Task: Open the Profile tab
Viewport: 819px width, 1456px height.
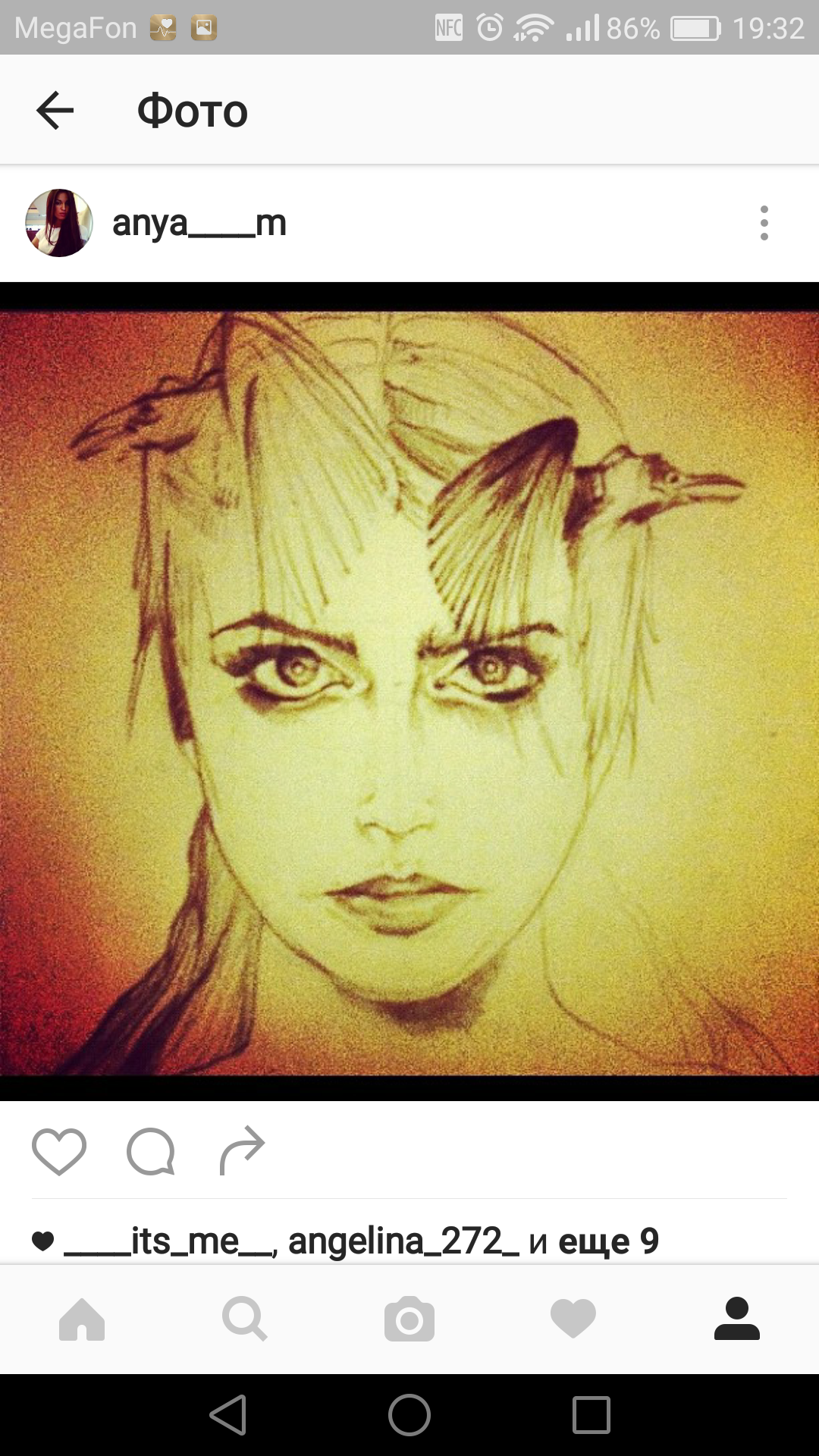Action: (x=736, y=1319)
